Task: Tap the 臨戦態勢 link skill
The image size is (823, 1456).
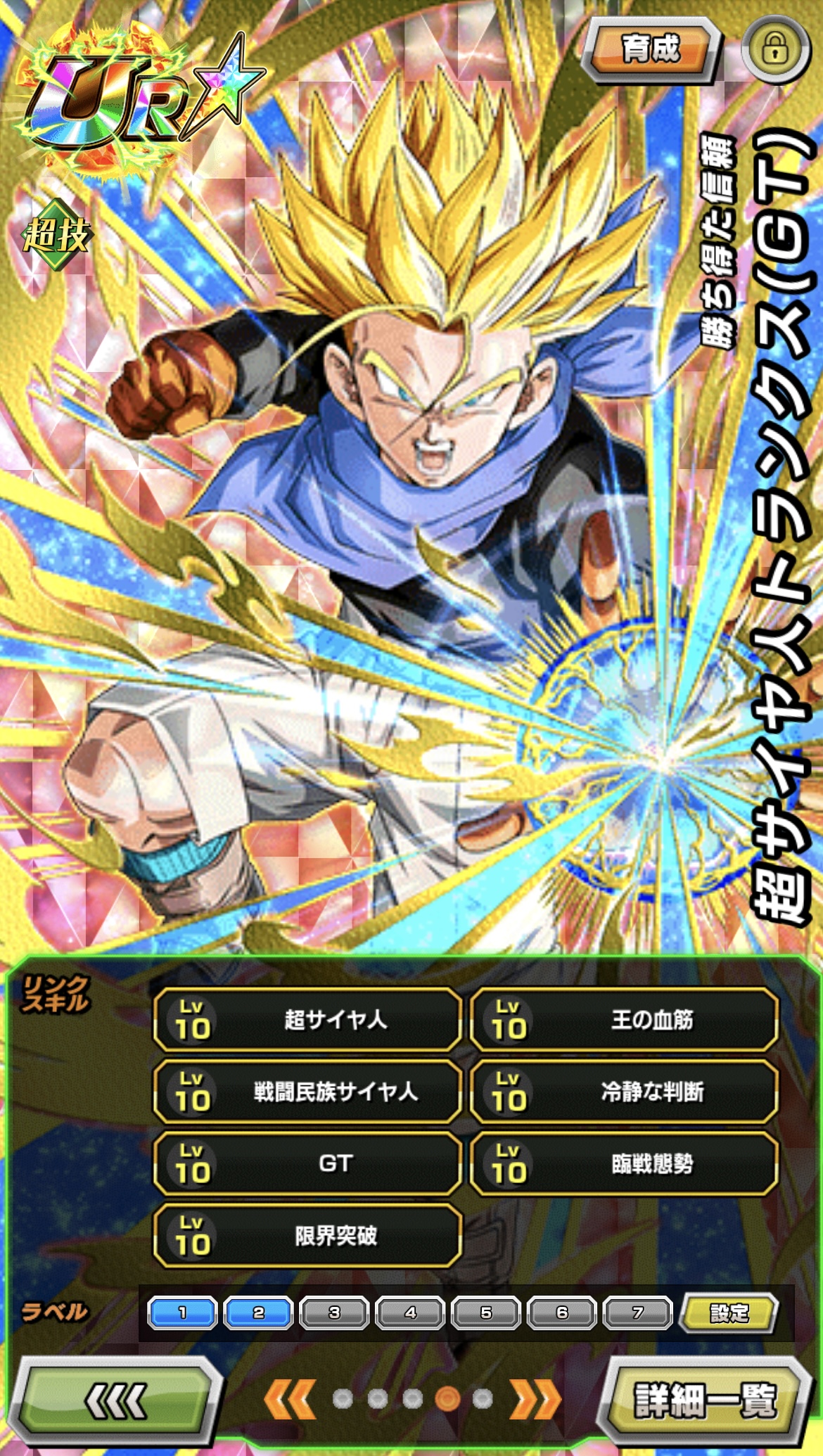Action: point(624,1163)
